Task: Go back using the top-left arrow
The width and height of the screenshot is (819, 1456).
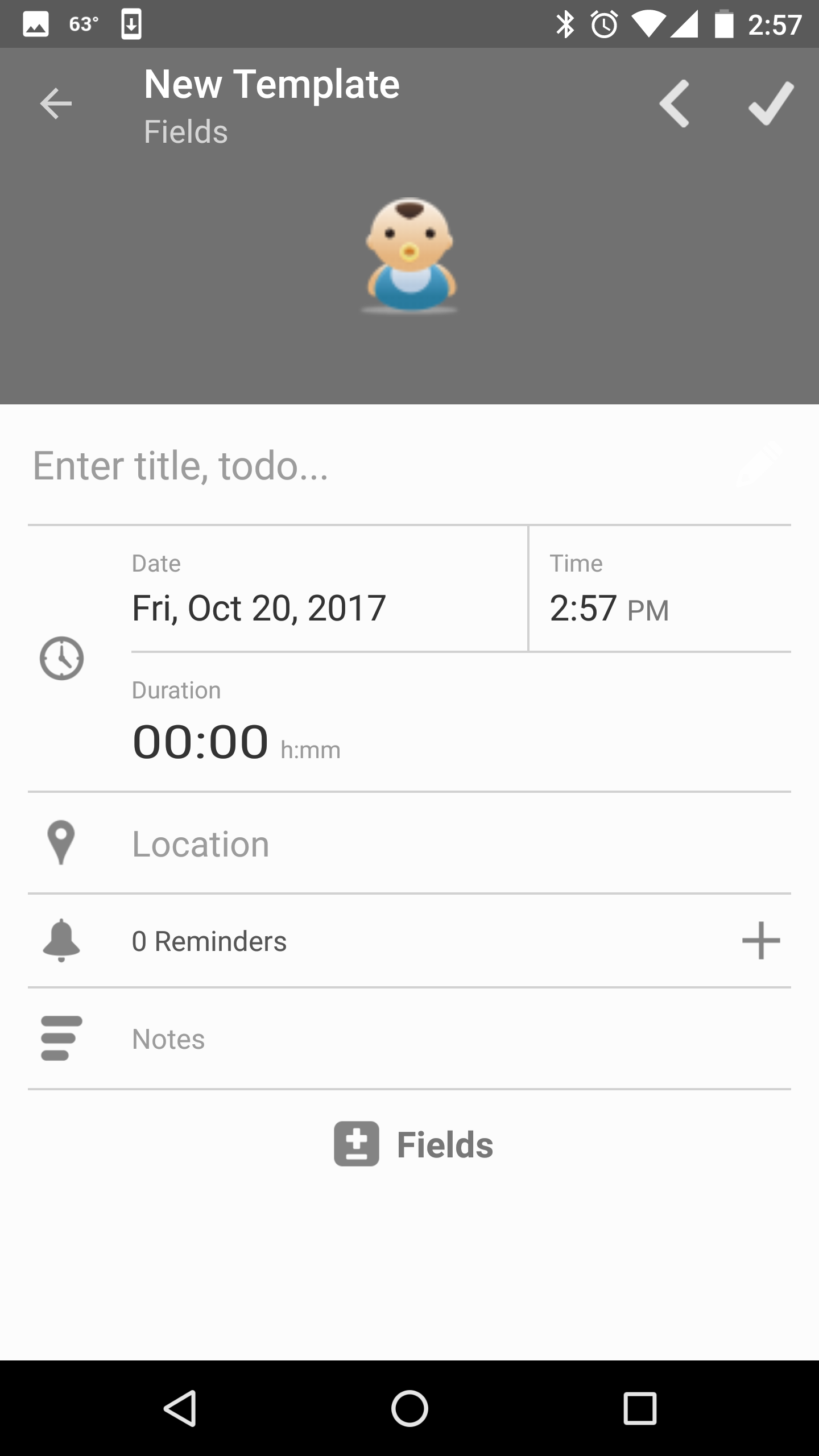Action: click(56, 104)
